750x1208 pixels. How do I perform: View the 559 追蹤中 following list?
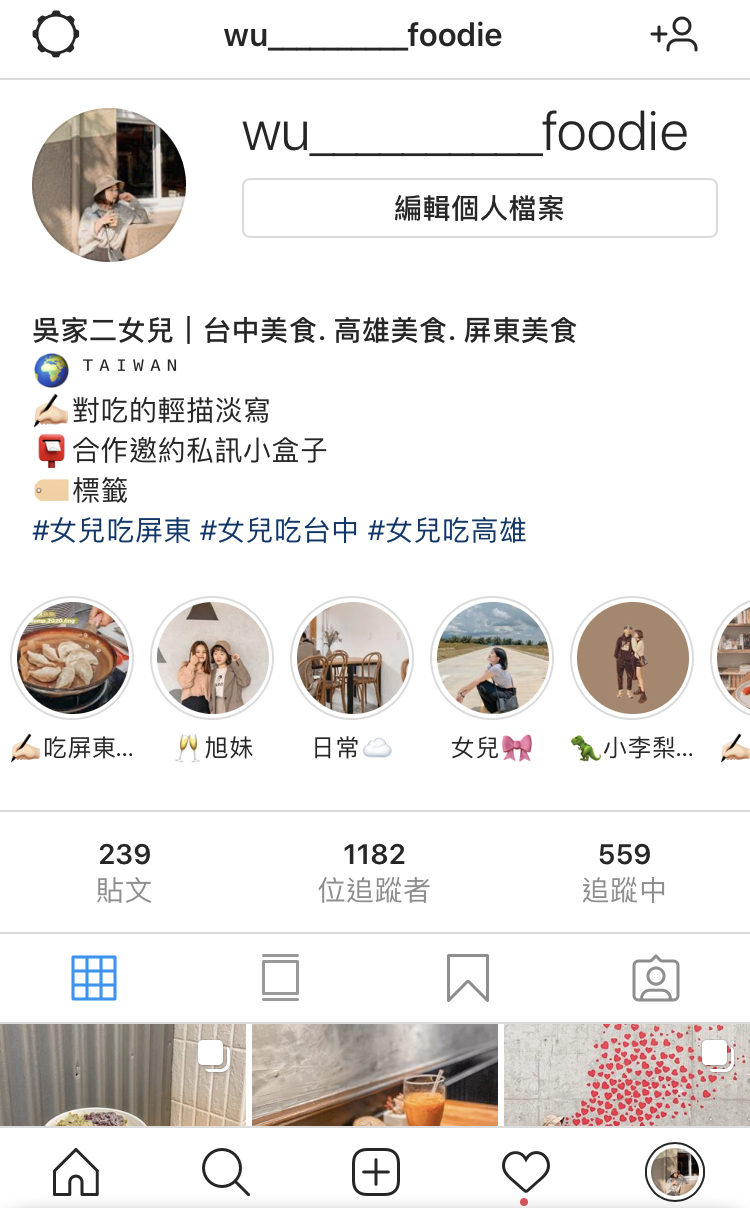click(624, 871)
